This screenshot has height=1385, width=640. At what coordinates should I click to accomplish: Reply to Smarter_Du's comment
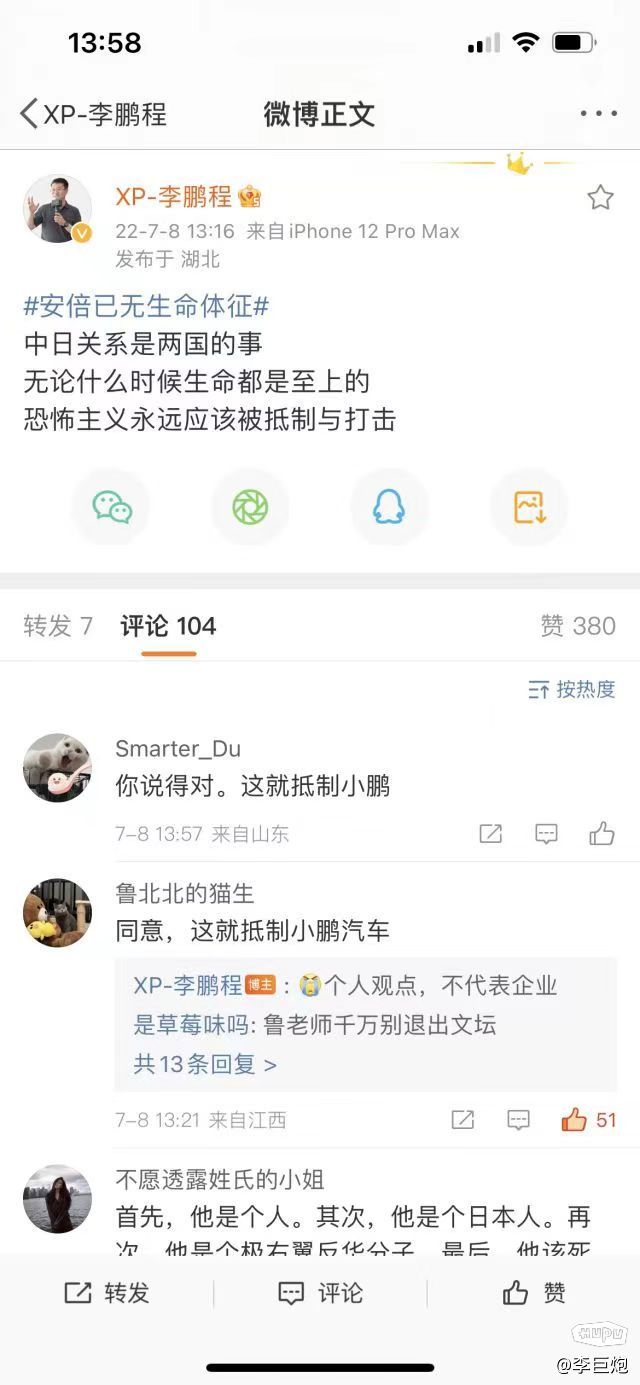click(x=546, y=833)
